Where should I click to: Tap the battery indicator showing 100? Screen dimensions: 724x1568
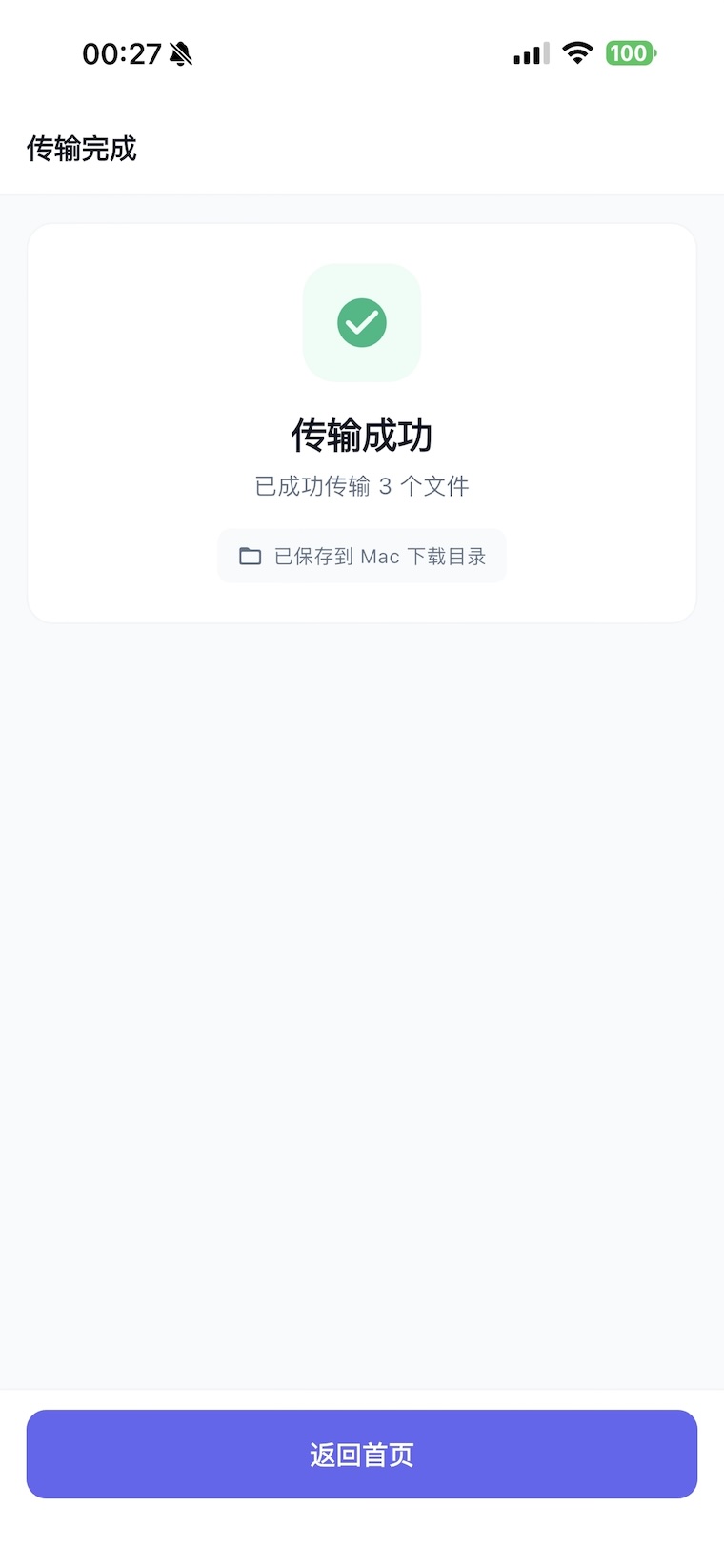630,52
